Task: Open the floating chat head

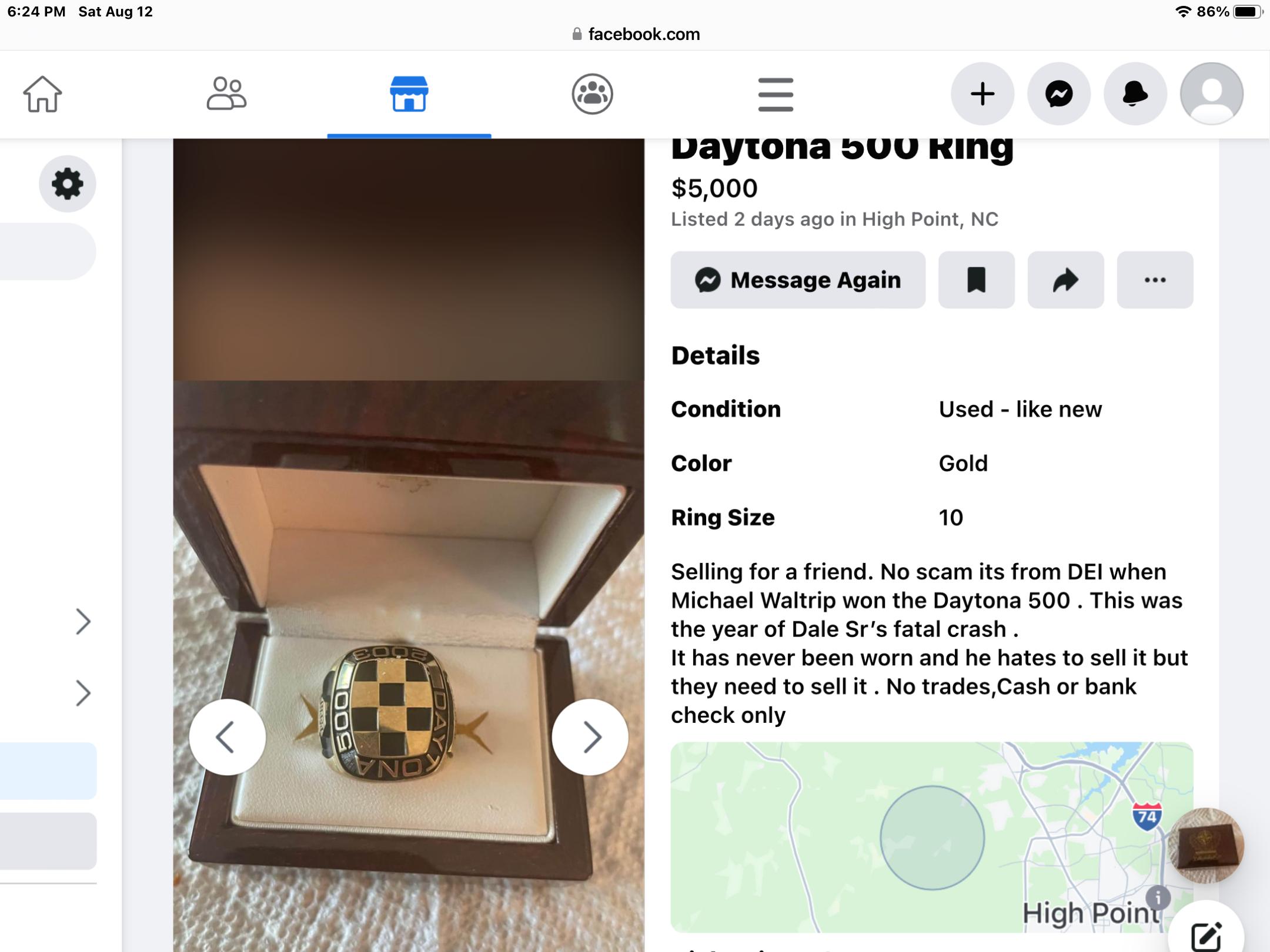Action: click(x=1205, y=845)
